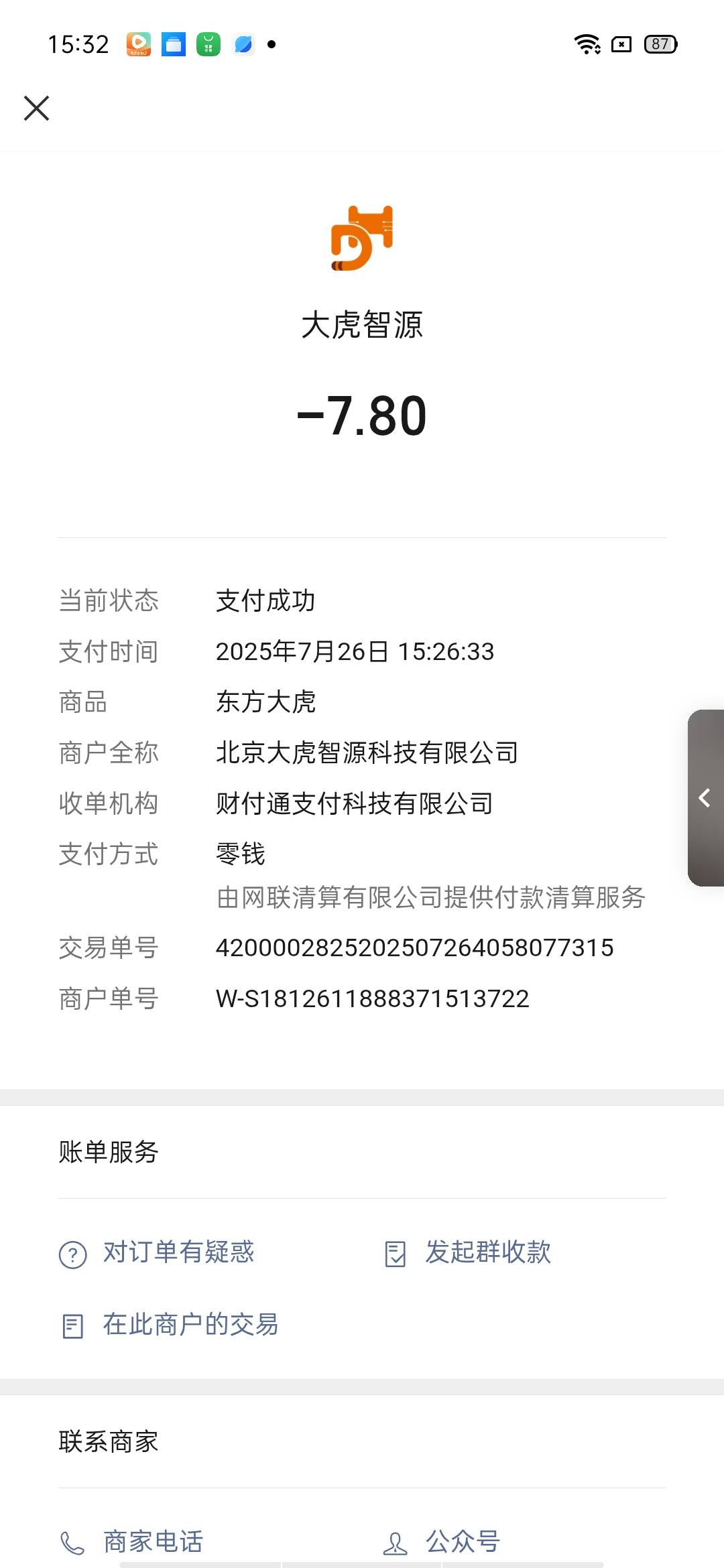The height and width of the screenshot is (1568, 724).
Task: Start a group collection via 发起群收款
Action: pyautogui.click(x=467, y=1252)
